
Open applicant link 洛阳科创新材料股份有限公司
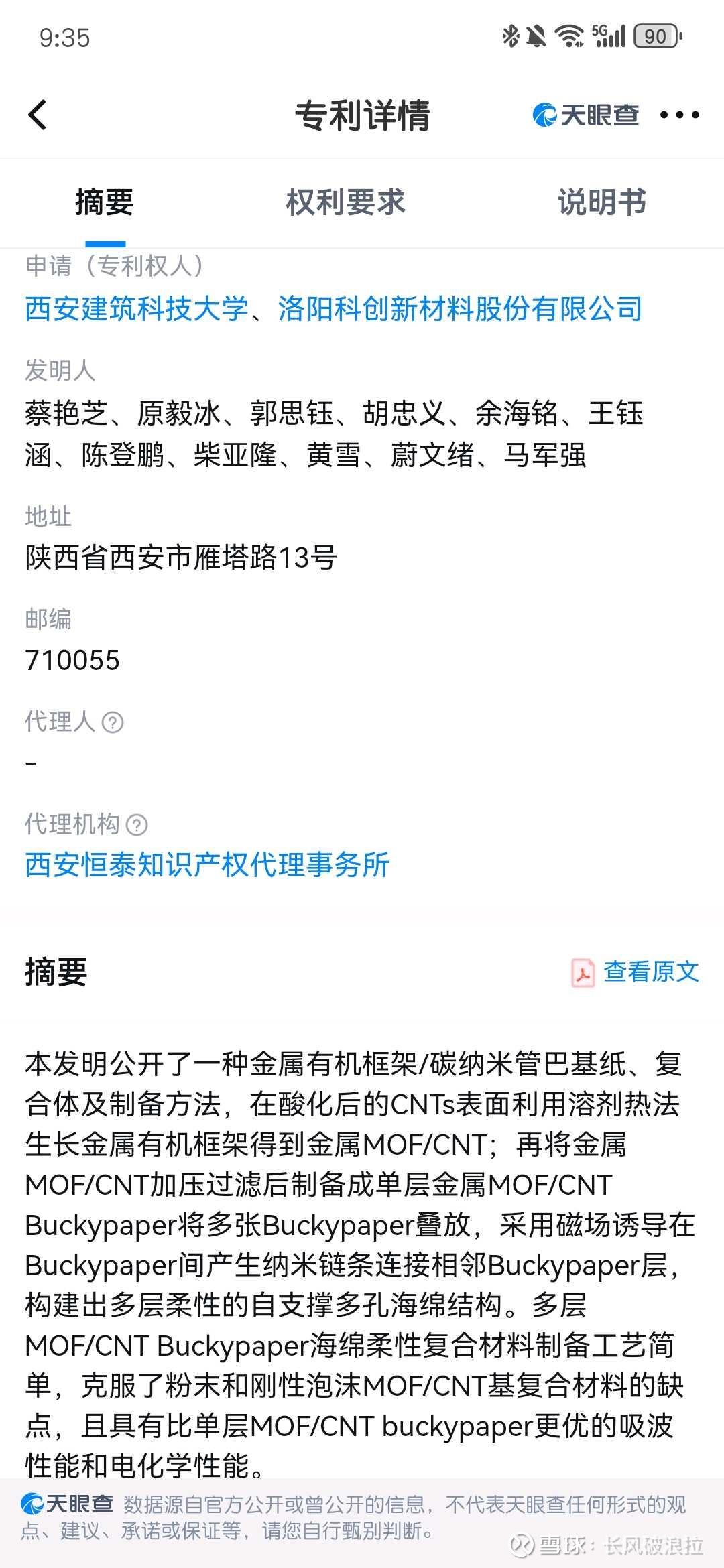pos(460,309)
